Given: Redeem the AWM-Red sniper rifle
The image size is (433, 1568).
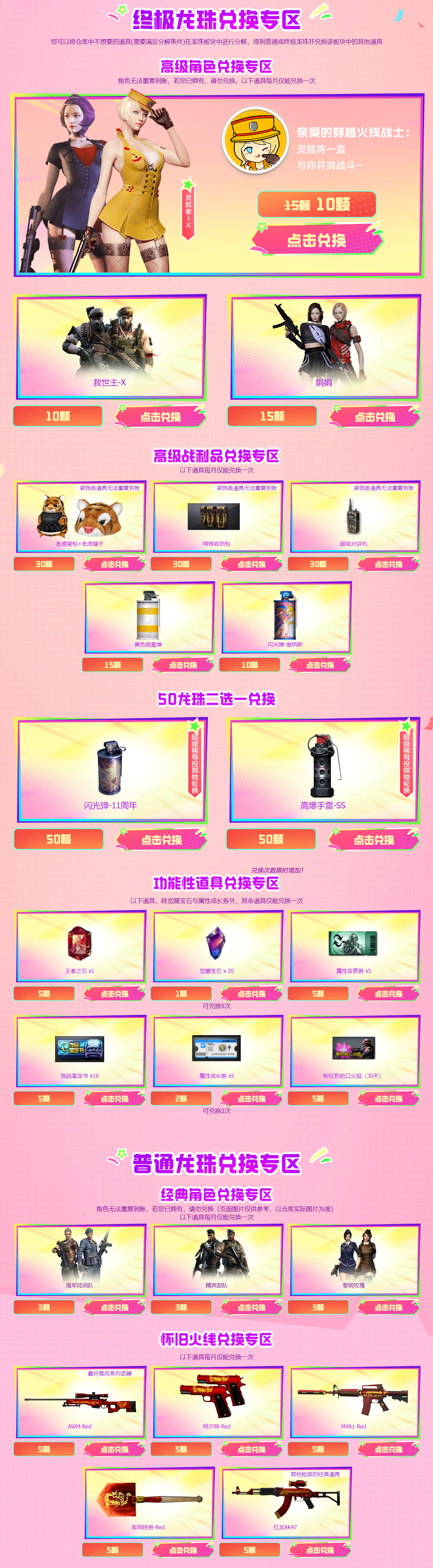Looking at the screenshot, I should coord(114,1449).
